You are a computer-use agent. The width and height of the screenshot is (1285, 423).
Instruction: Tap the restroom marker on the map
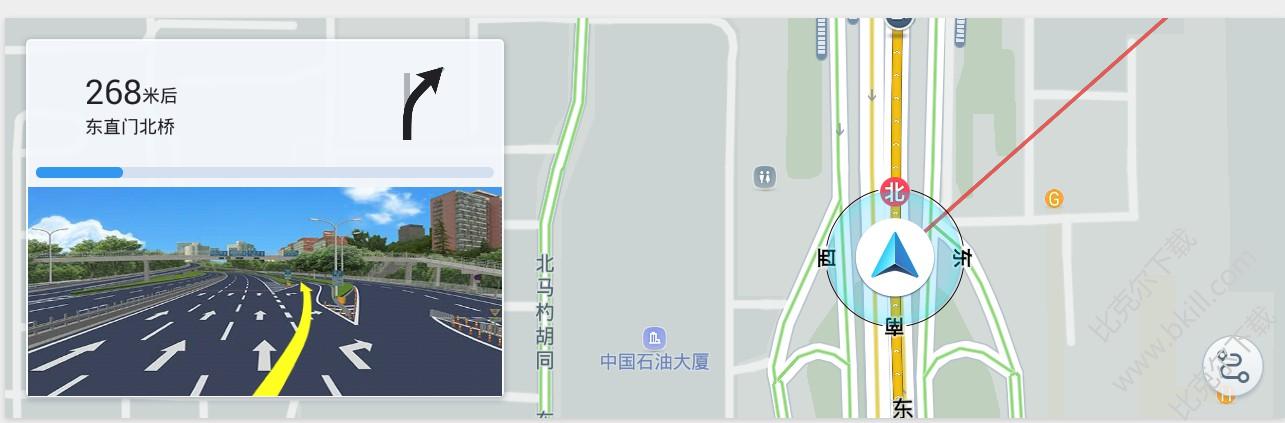coord(764,177)
